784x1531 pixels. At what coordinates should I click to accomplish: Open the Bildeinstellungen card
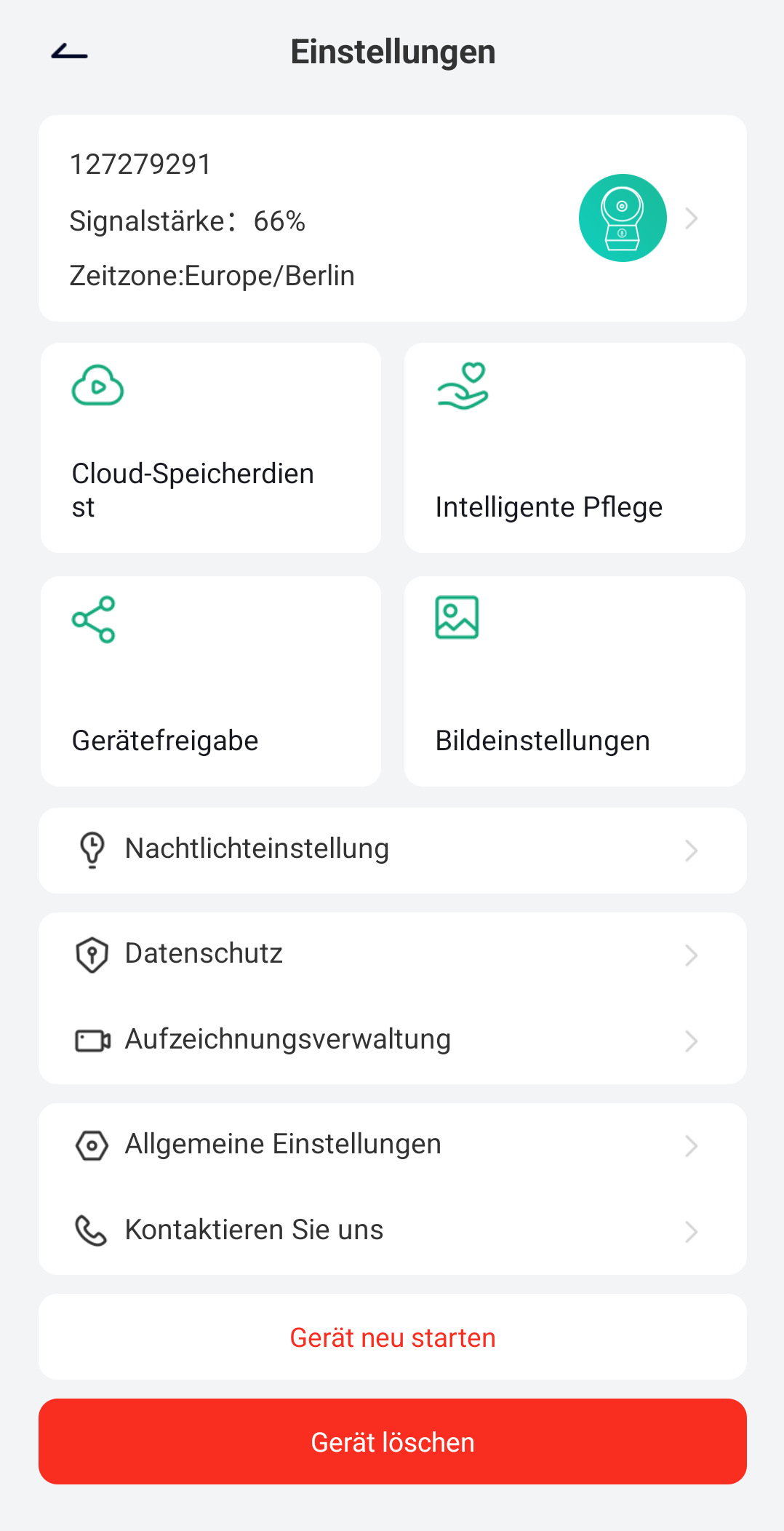coord(575,681)
